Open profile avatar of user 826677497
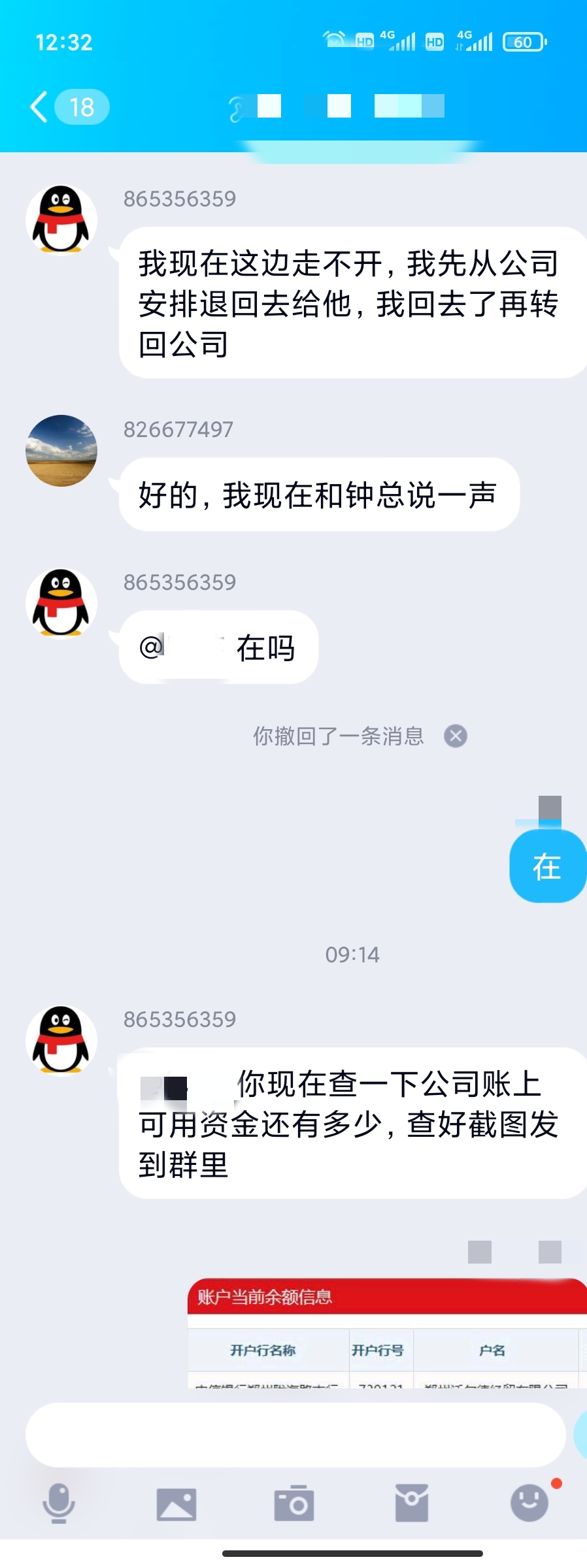Viewport: 587px width, 1568px height. click(x=61, y=451)
